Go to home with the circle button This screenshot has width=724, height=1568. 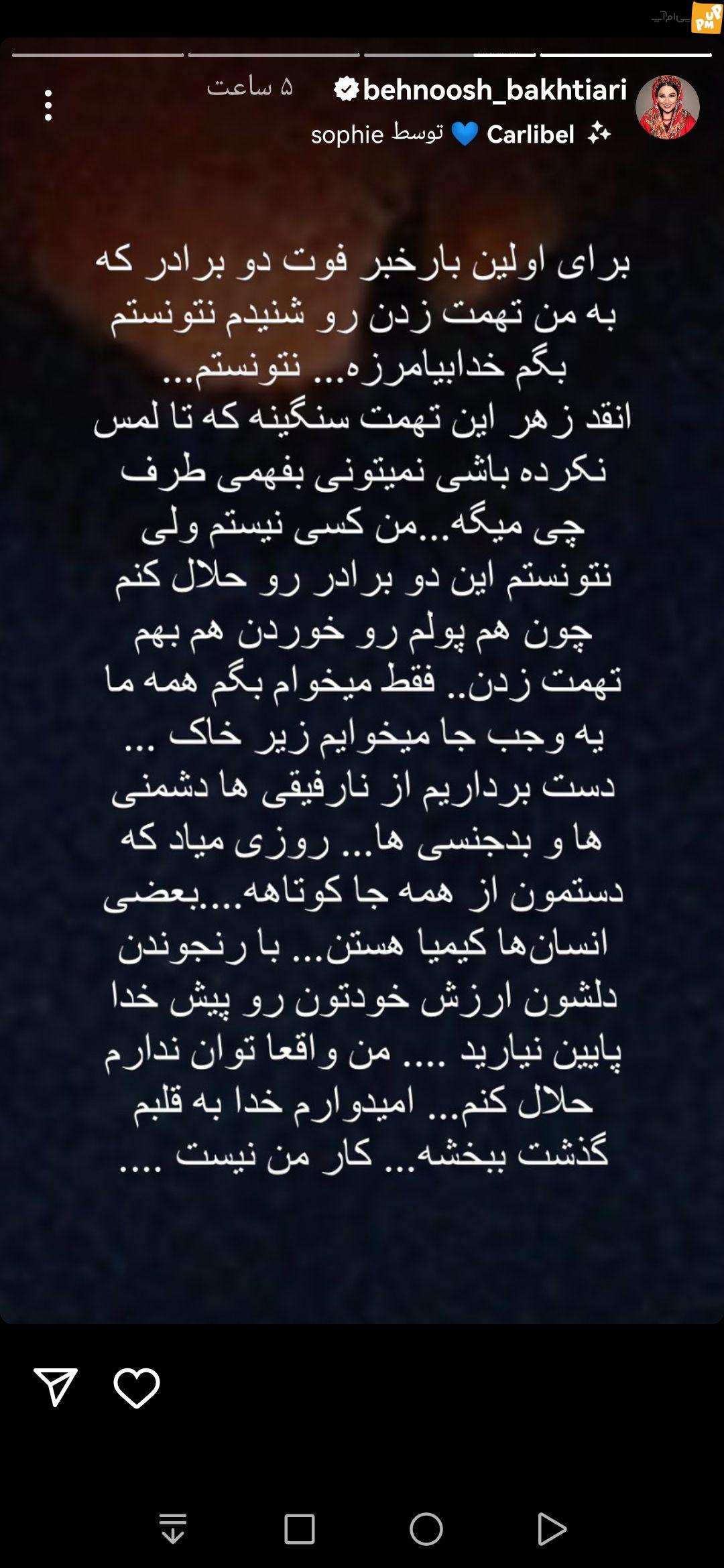click(426, 1529)
